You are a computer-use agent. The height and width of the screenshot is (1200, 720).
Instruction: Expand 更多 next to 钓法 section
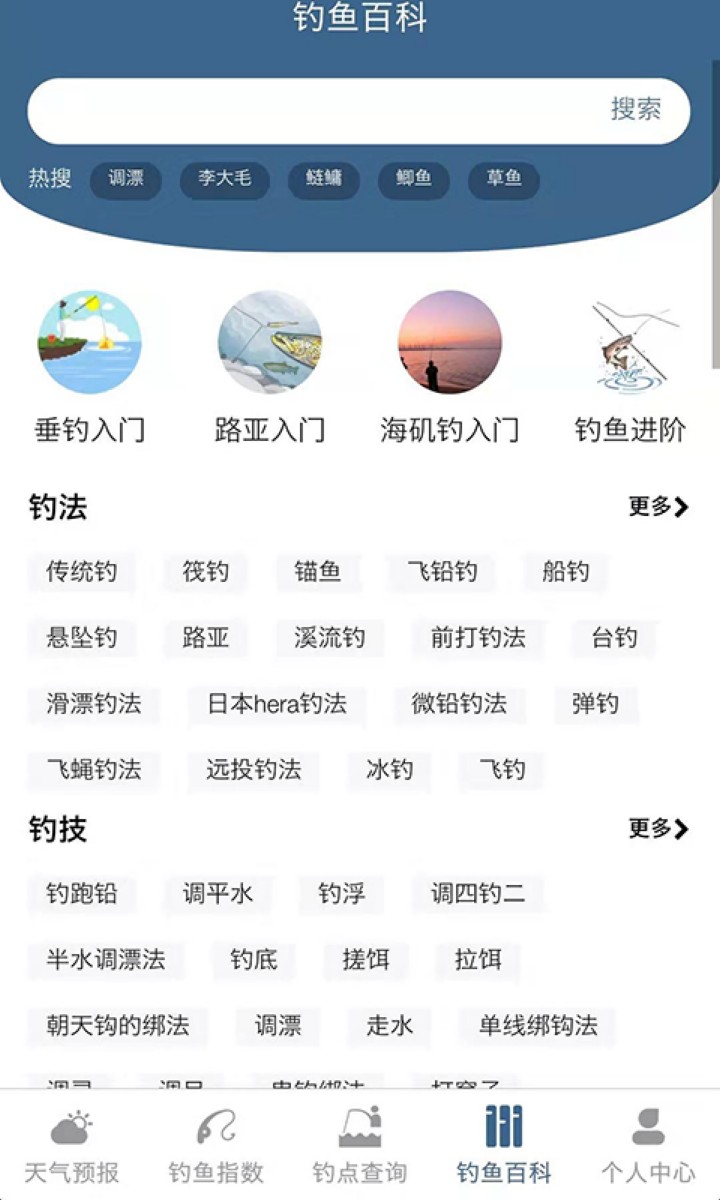[658, 508]
